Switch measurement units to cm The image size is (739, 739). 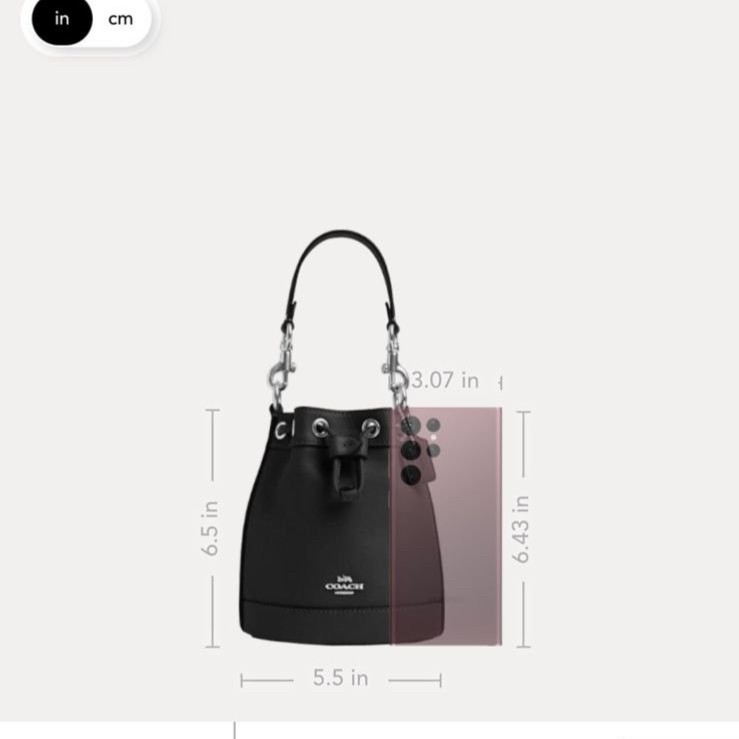(120, 19)
